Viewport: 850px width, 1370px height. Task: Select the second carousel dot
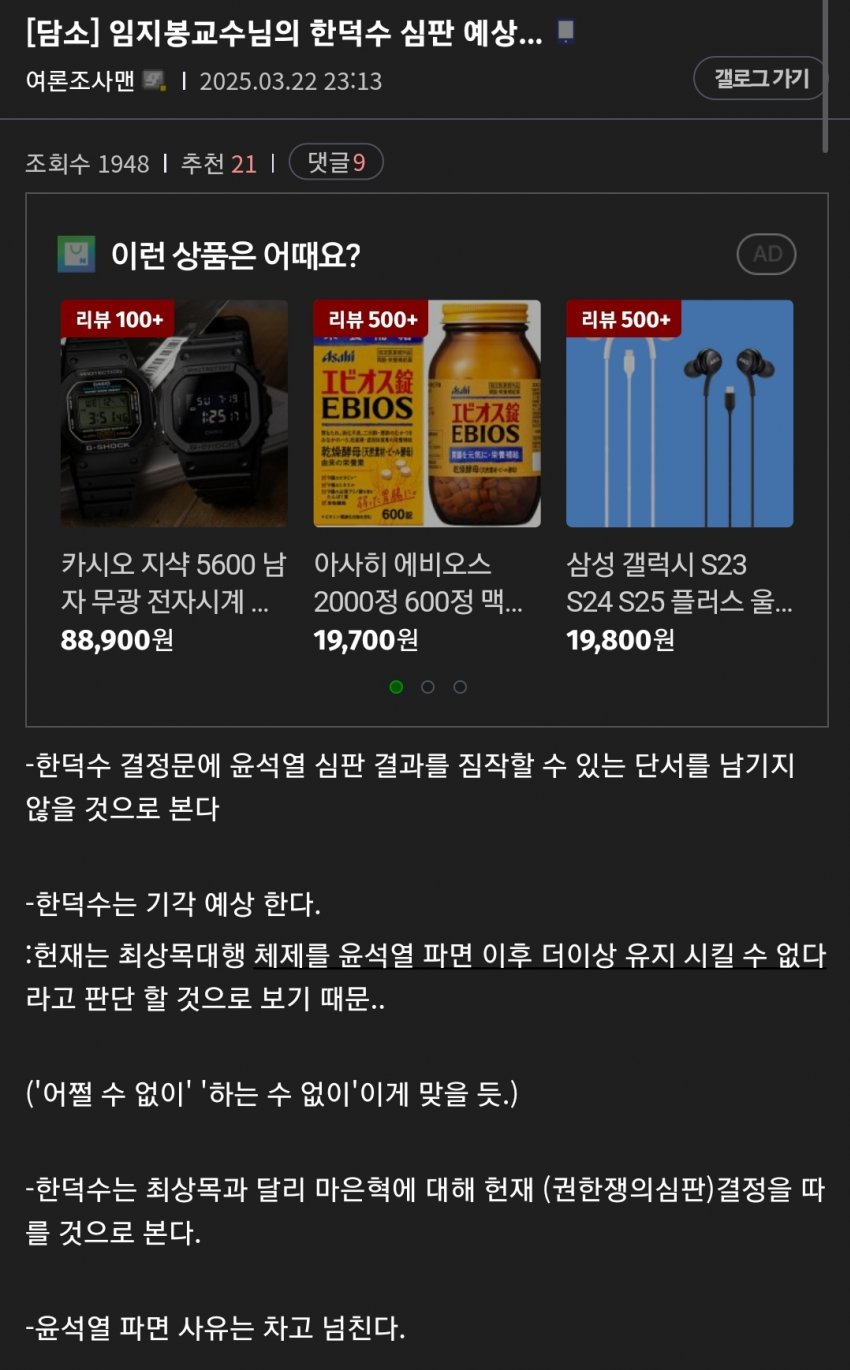pyautogui.click(x=428, y=687)
